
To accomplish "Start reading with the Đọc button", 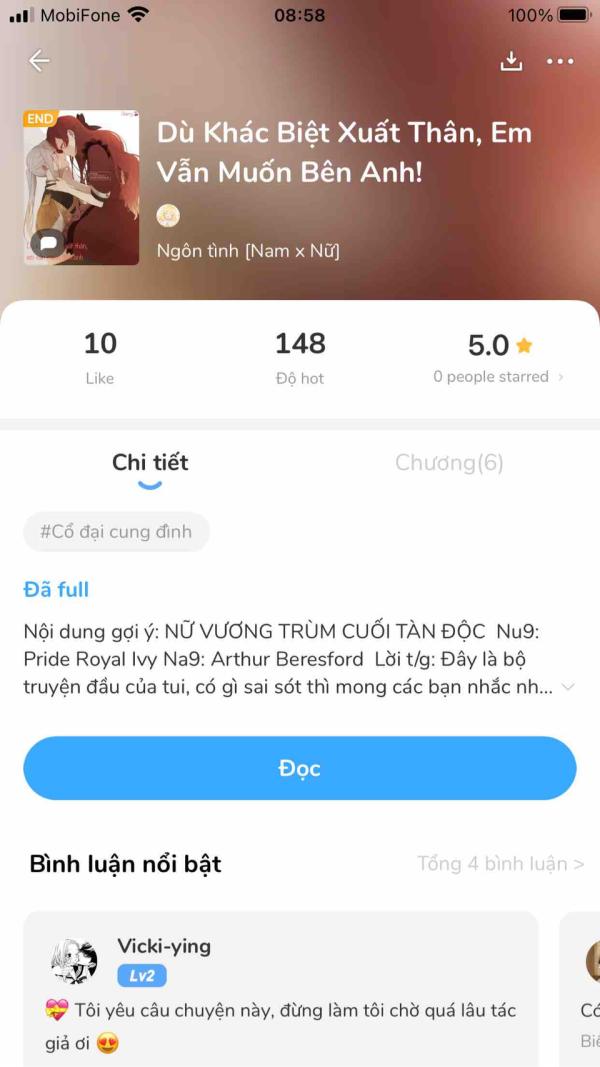I will tap(300, 768).
